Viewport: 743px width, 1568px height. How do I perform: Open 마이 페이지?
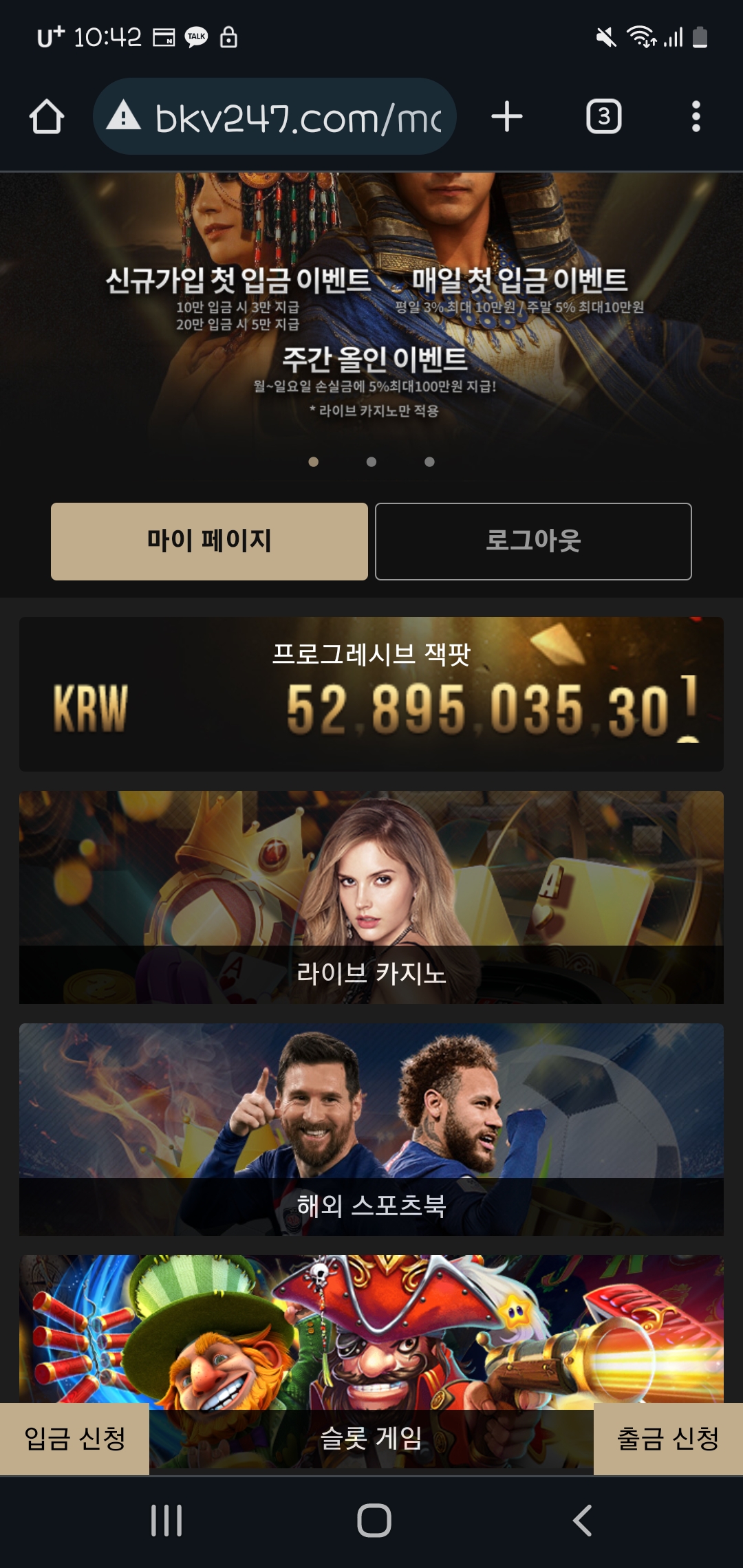pyautogui.click(x=209, y=541)
